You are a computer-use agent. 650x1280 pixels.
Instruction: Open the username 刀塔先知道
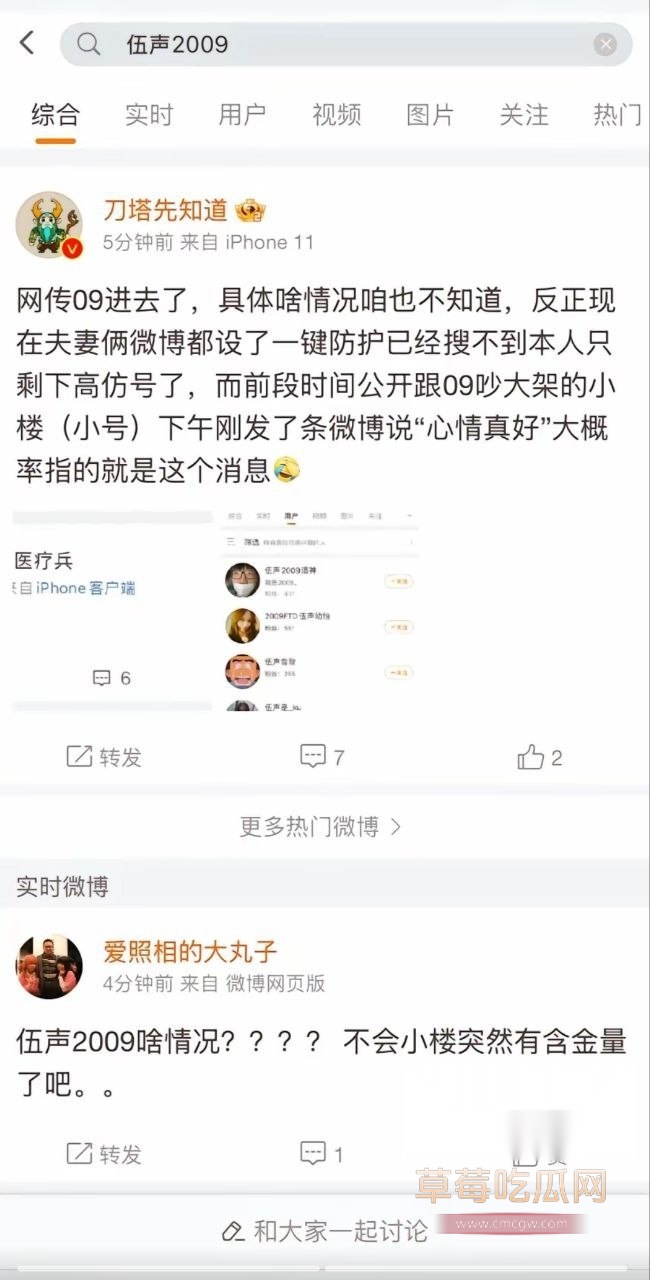166,210
